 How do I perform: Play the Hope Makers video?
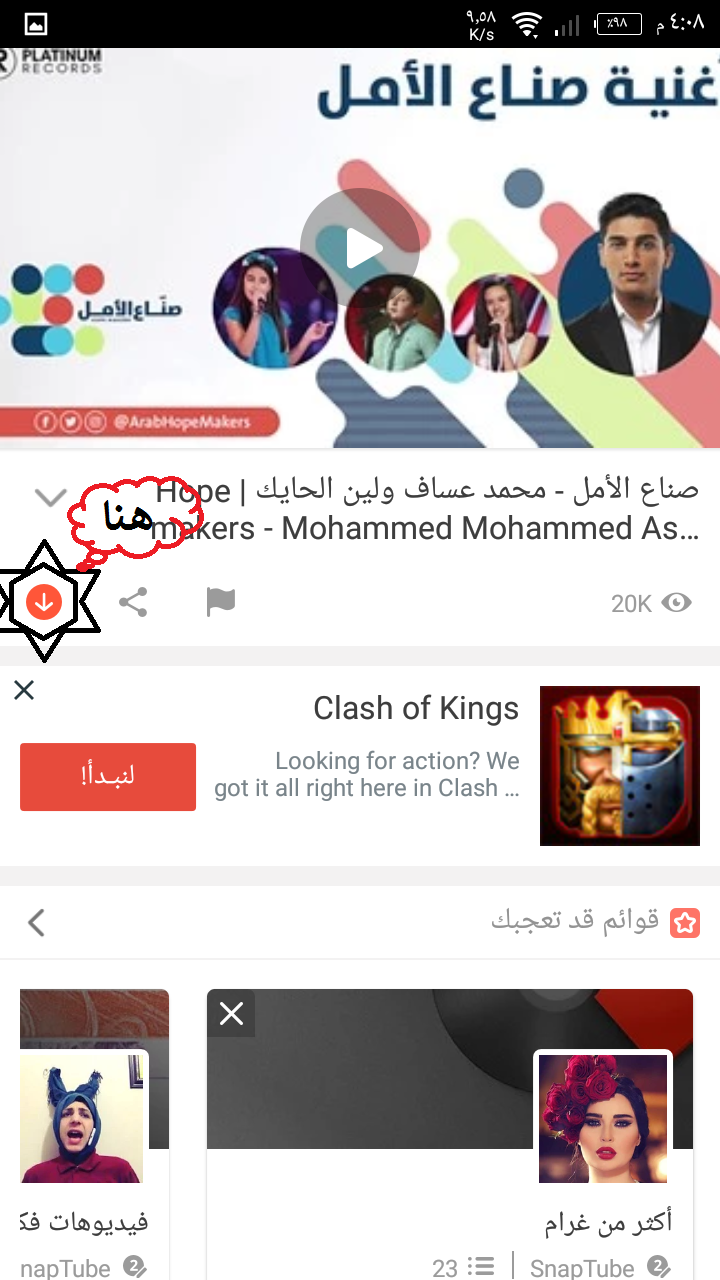tap(360, 247)
